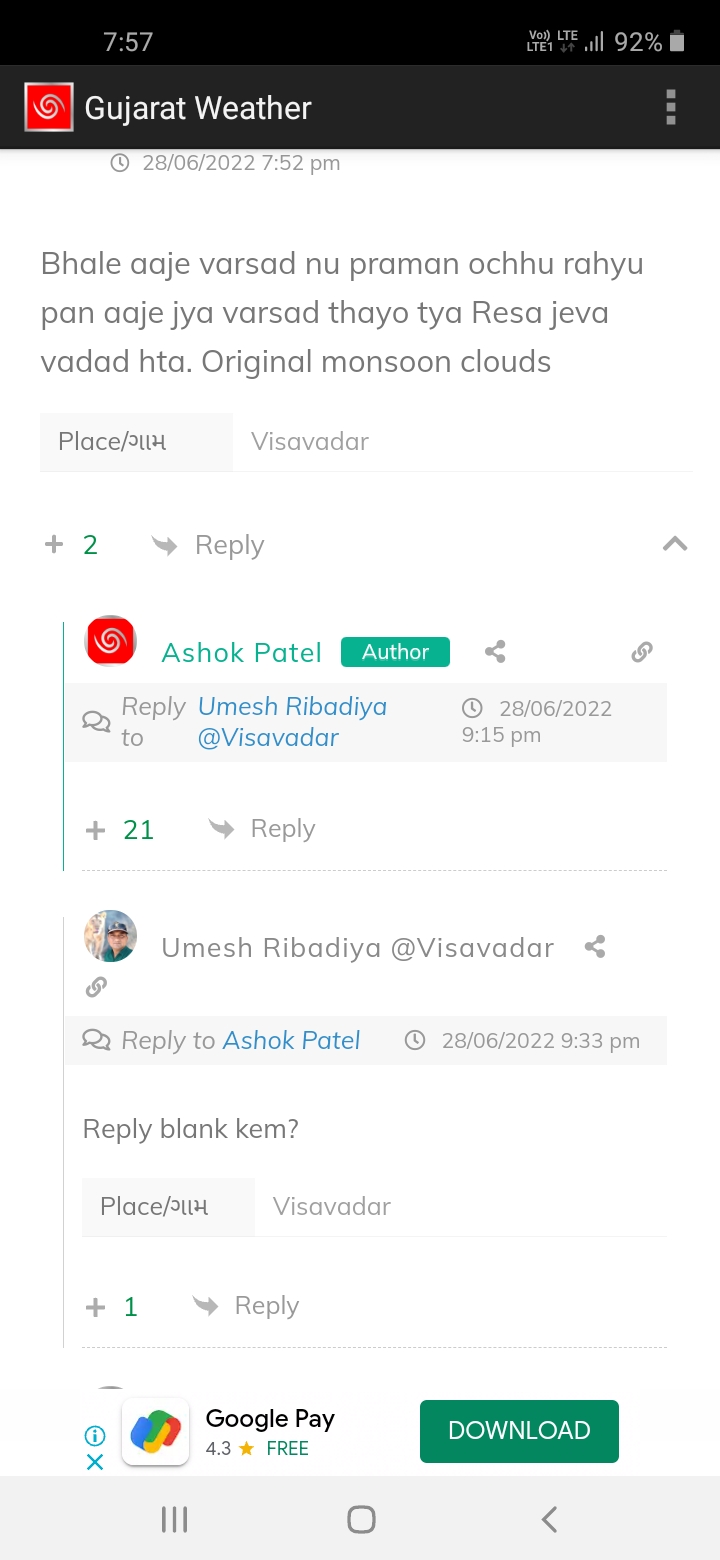The width and height of the screenshot is (720, 1560).
Task: Reply to Ashok Patel's comment
Action: pyautogui.click(x=263, y=829)
